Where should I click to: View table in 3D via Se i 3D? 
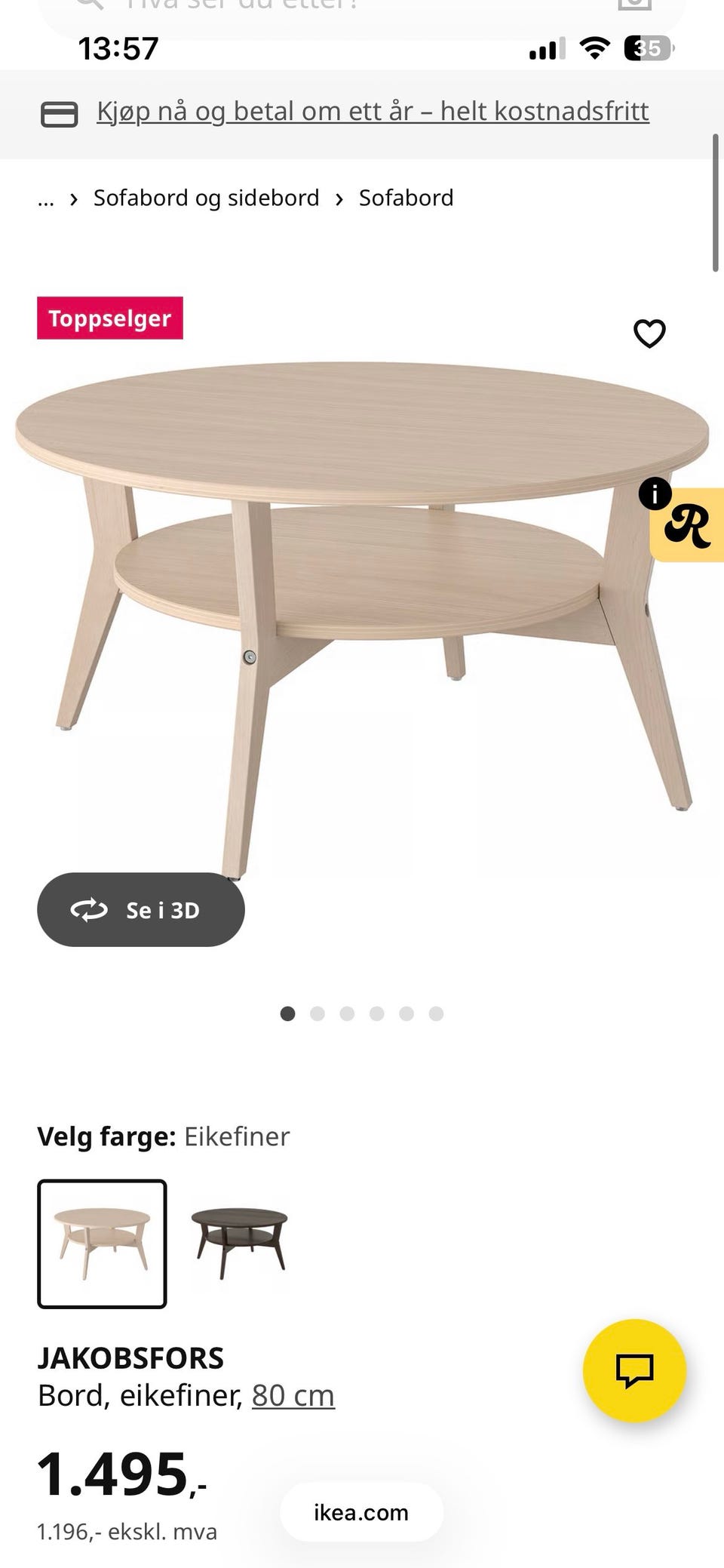pyautogui.click(x=141, y=910)
